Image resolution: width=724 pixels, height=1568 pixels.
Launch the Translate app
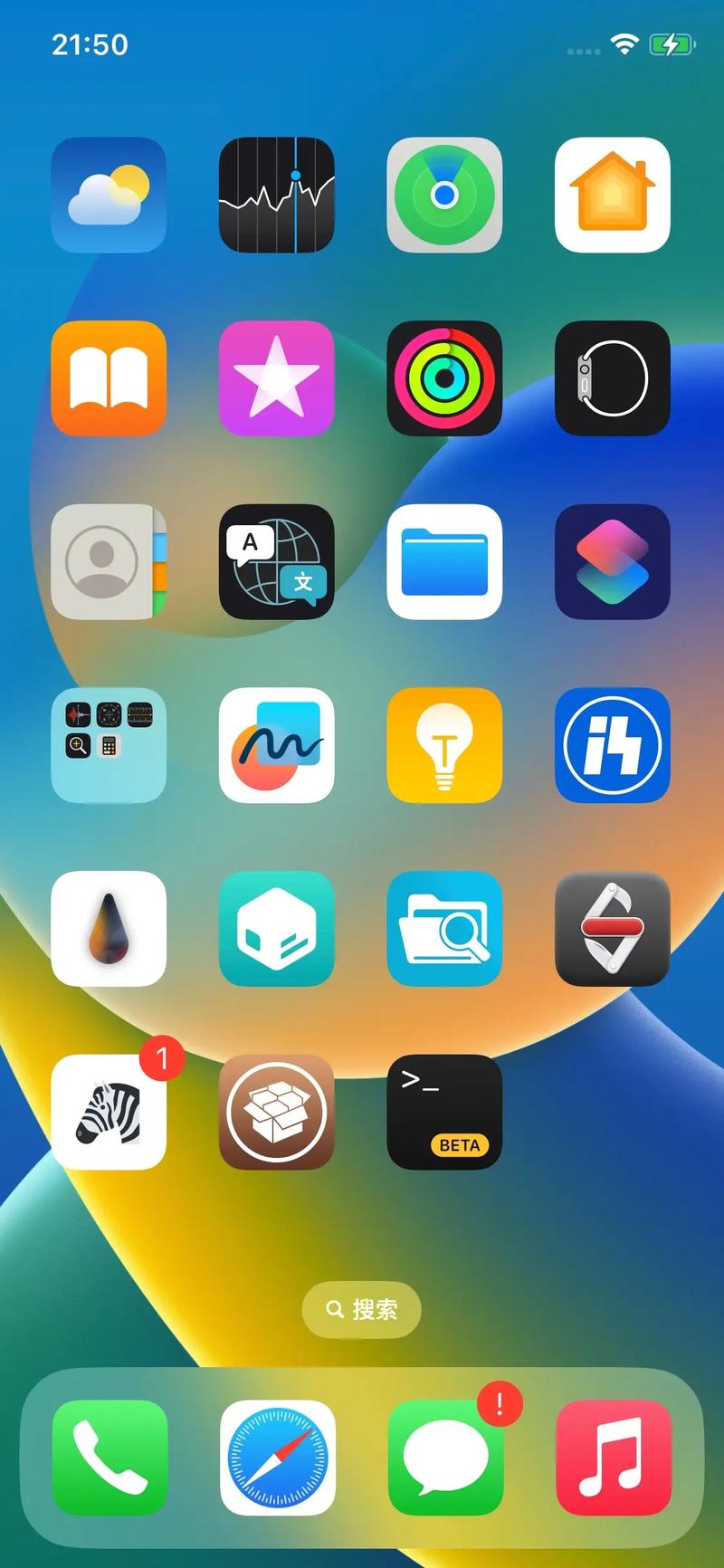(x=277, y=562)
